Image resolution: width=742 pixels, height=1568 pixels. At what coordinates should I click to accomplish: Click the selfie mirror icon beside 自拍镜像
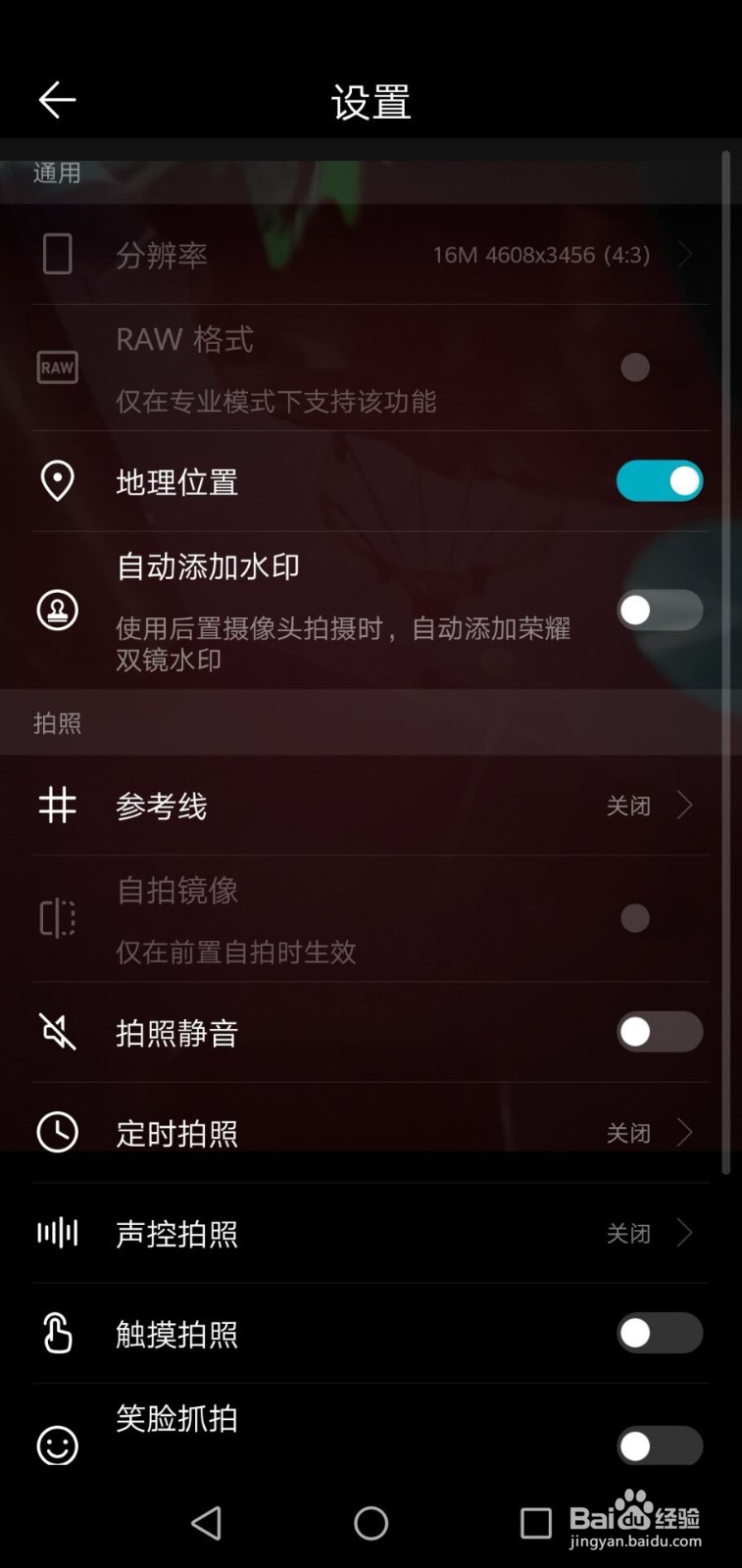(x=57, y=919)
